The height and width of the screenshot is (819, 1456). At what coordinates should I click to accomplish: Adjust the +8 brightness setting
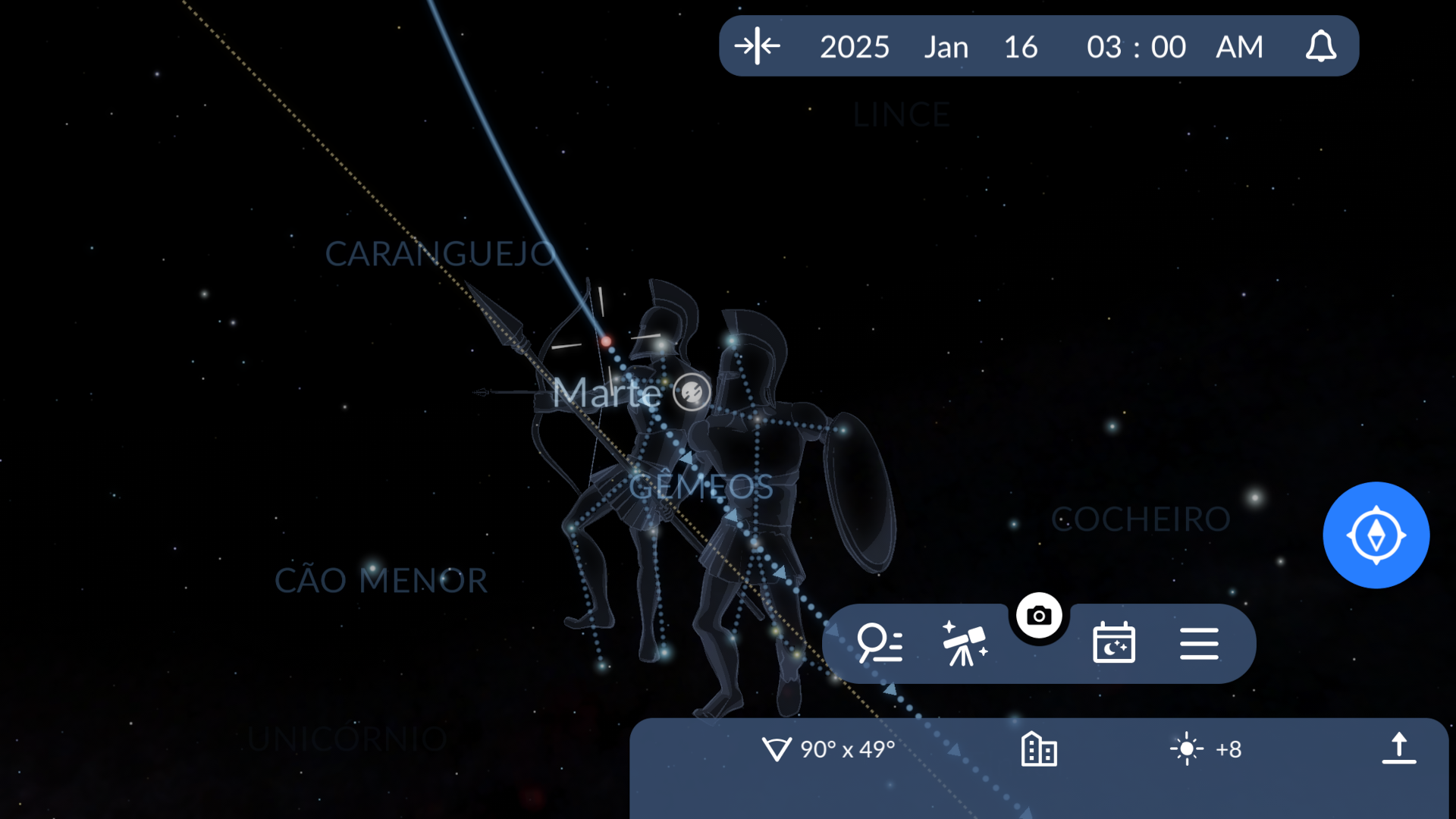click(1206, 749)
